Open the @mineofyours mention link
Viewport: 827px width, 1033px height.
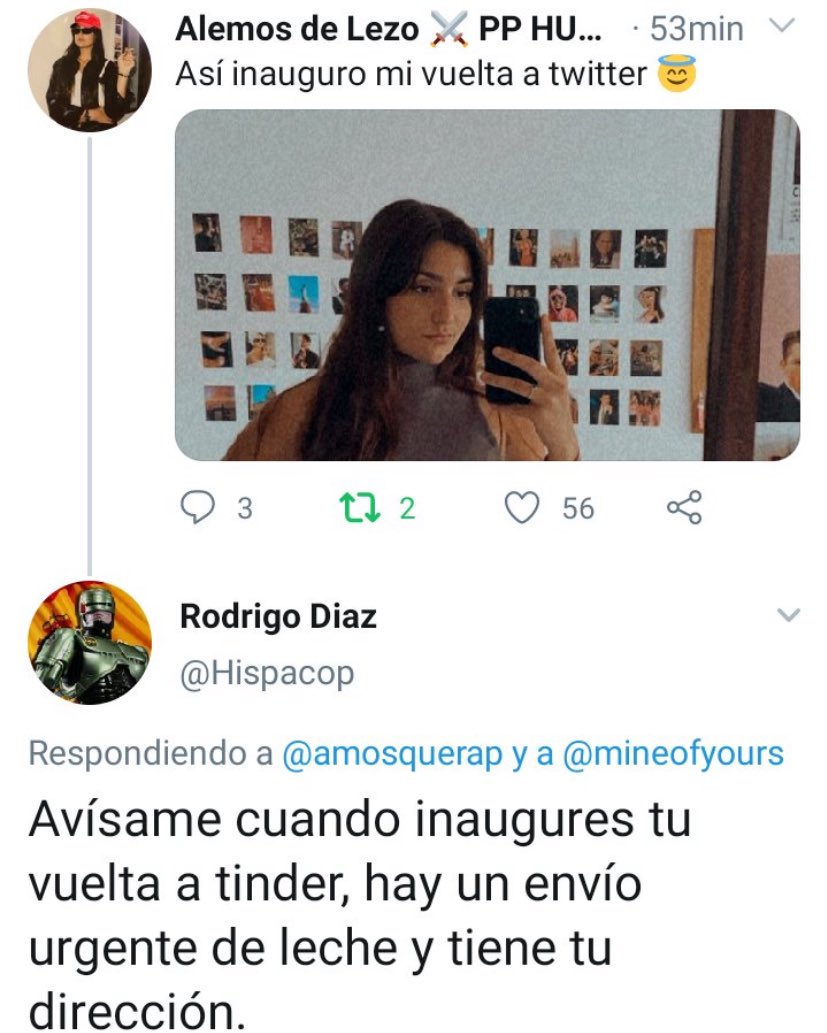click(x=673, y=754)
